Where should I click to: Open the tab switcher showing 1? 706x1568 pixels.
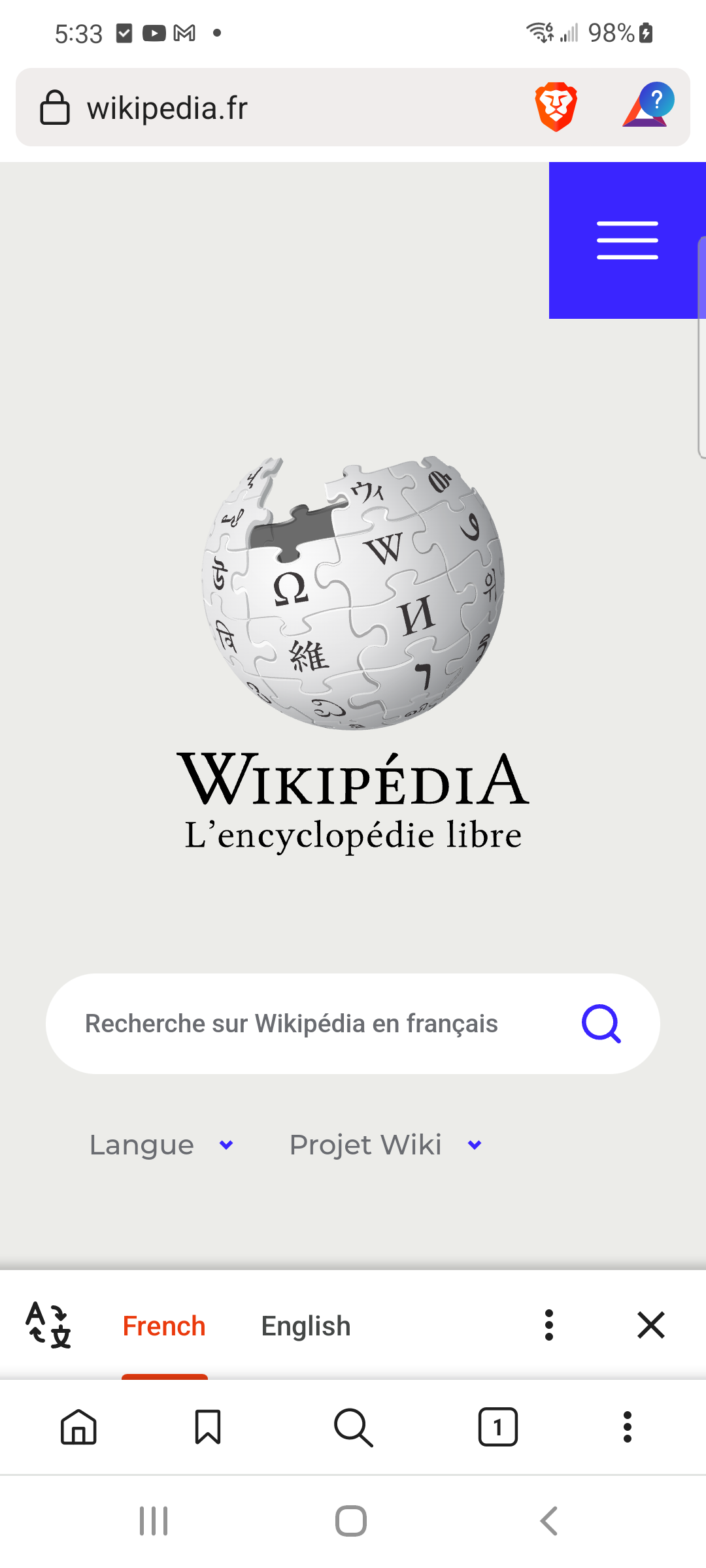click(x=498, y=1427)
